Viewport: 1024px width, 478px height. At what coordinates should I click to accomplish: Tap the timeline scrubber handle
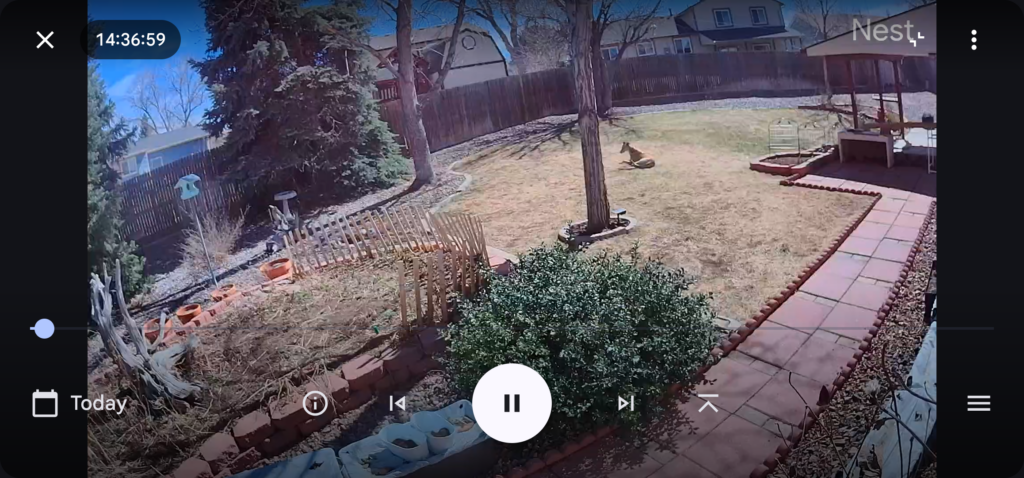coord(44,328)
